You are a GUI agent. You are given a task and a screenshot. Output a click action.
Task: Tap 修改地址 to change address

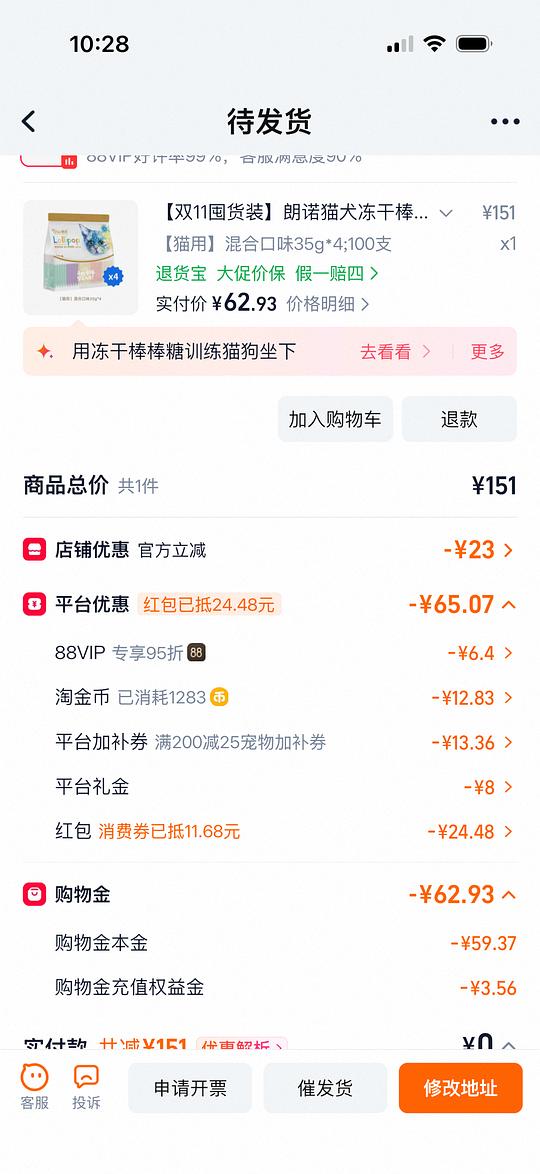[x=461, y=1088]
